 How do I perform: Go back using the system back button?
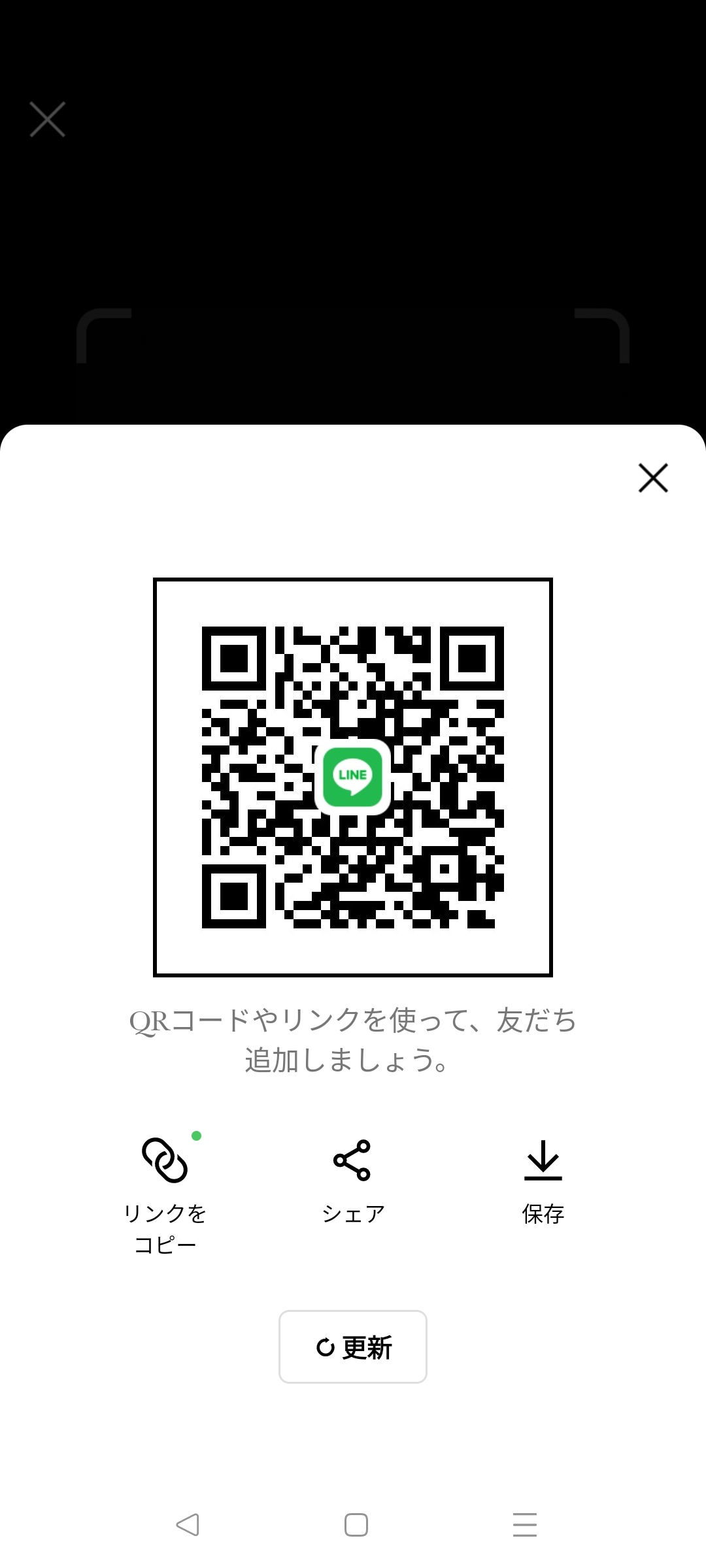click(x=188, y=1525)
